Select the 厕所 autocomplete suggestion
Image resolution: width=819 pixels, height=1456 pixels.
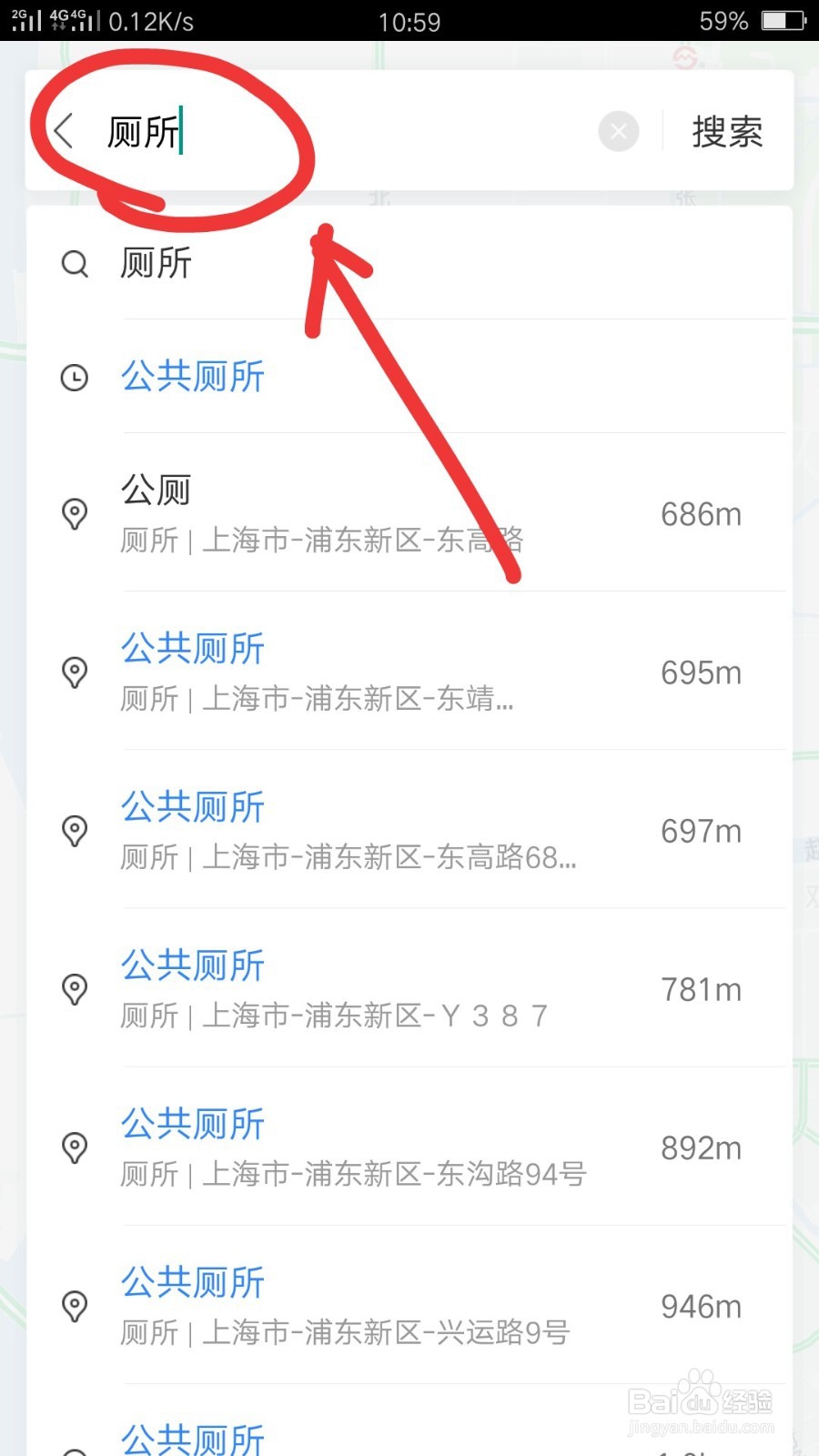[157, 264]
